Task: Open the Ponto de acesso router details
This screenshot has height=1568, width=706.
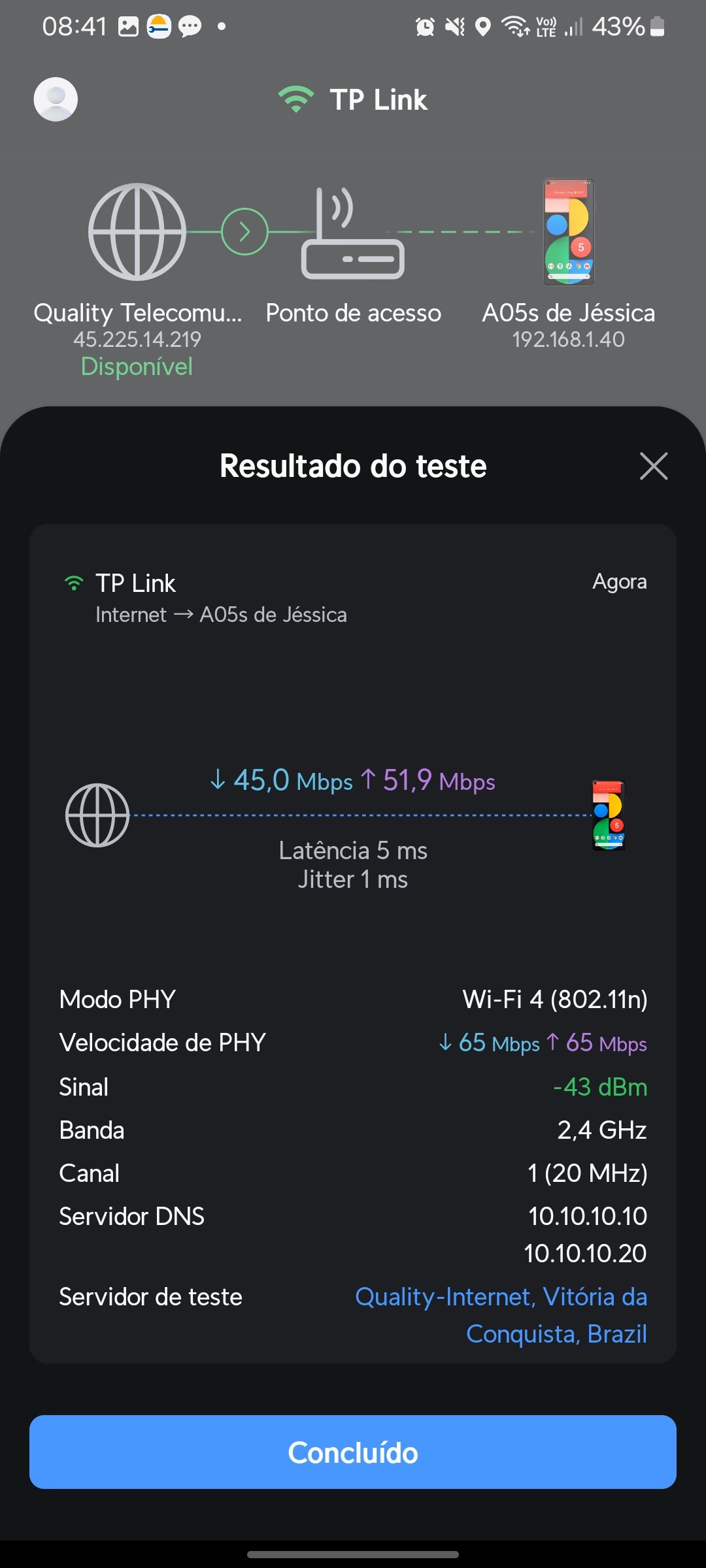Action: [x=353, y=233]
